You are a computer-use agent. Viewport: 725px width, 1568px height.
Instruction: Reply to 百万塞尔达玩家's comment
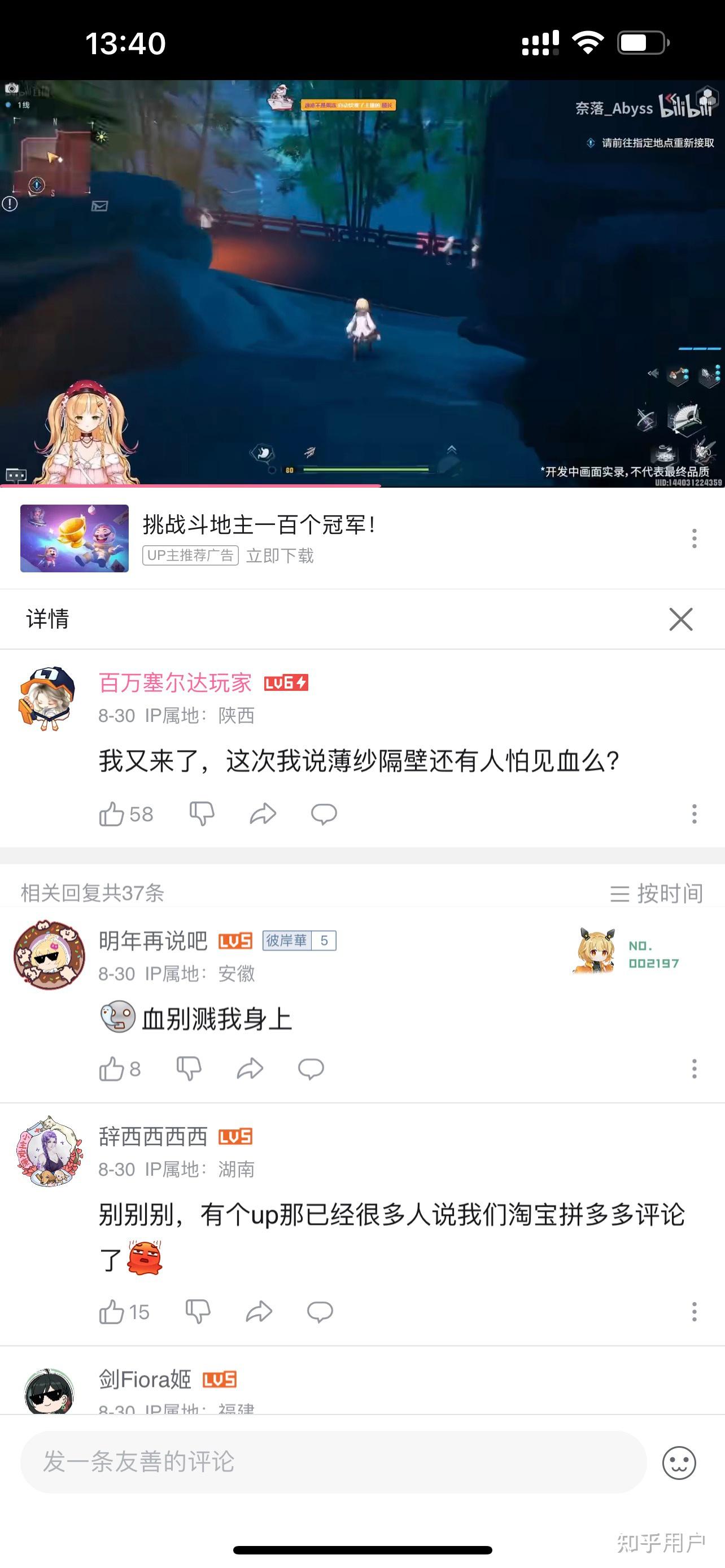pos(324,814)
